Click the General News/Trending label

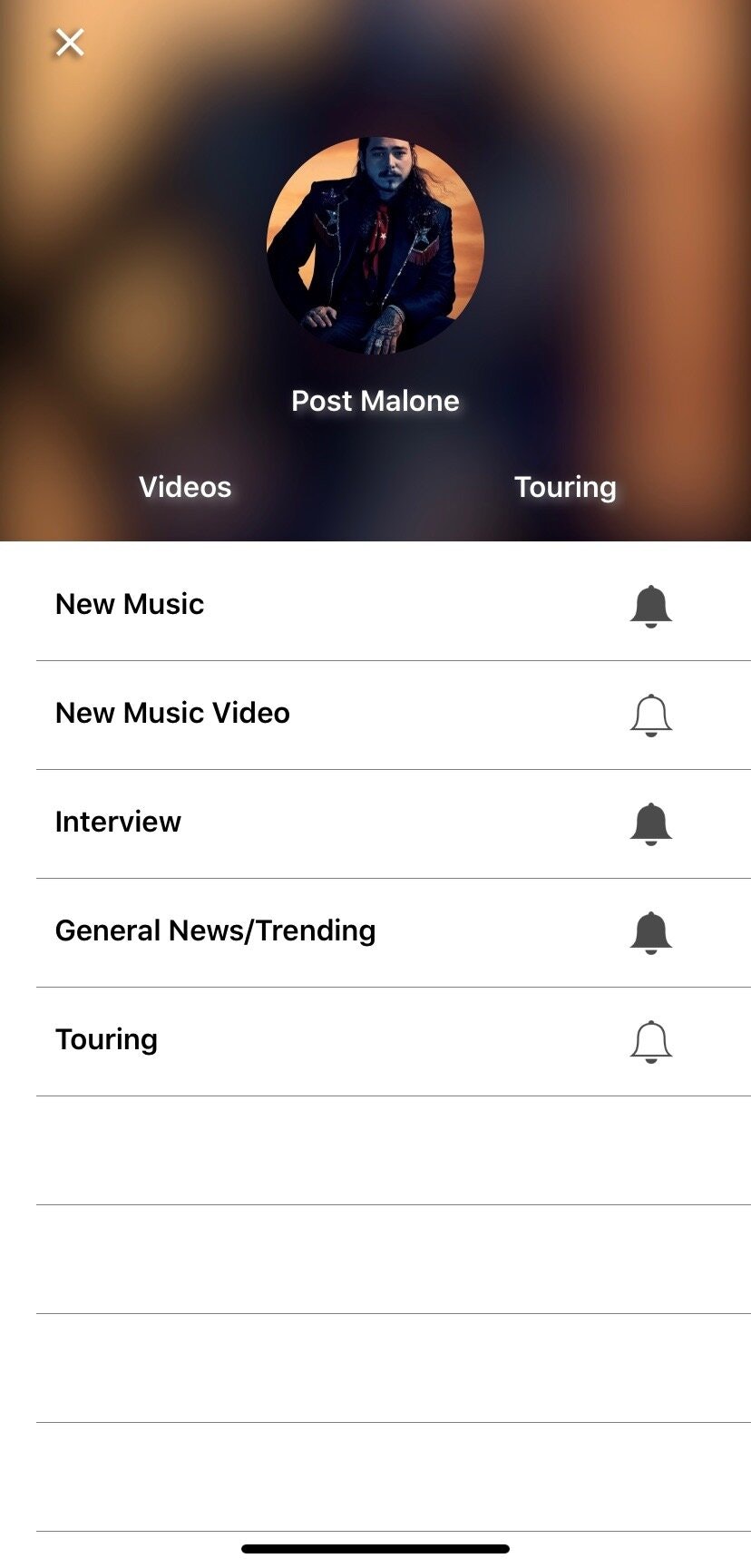click(x=215, y=930)
